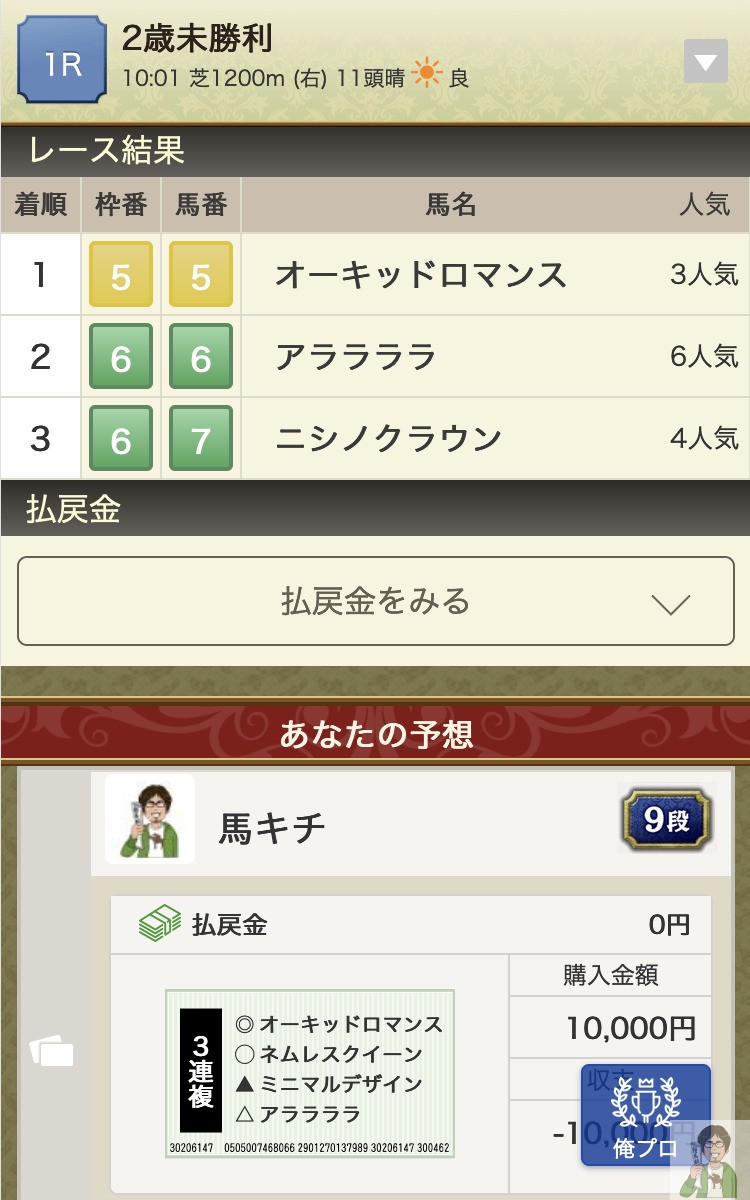Open the race selector dropdown arrow

(x=705, y=62)
